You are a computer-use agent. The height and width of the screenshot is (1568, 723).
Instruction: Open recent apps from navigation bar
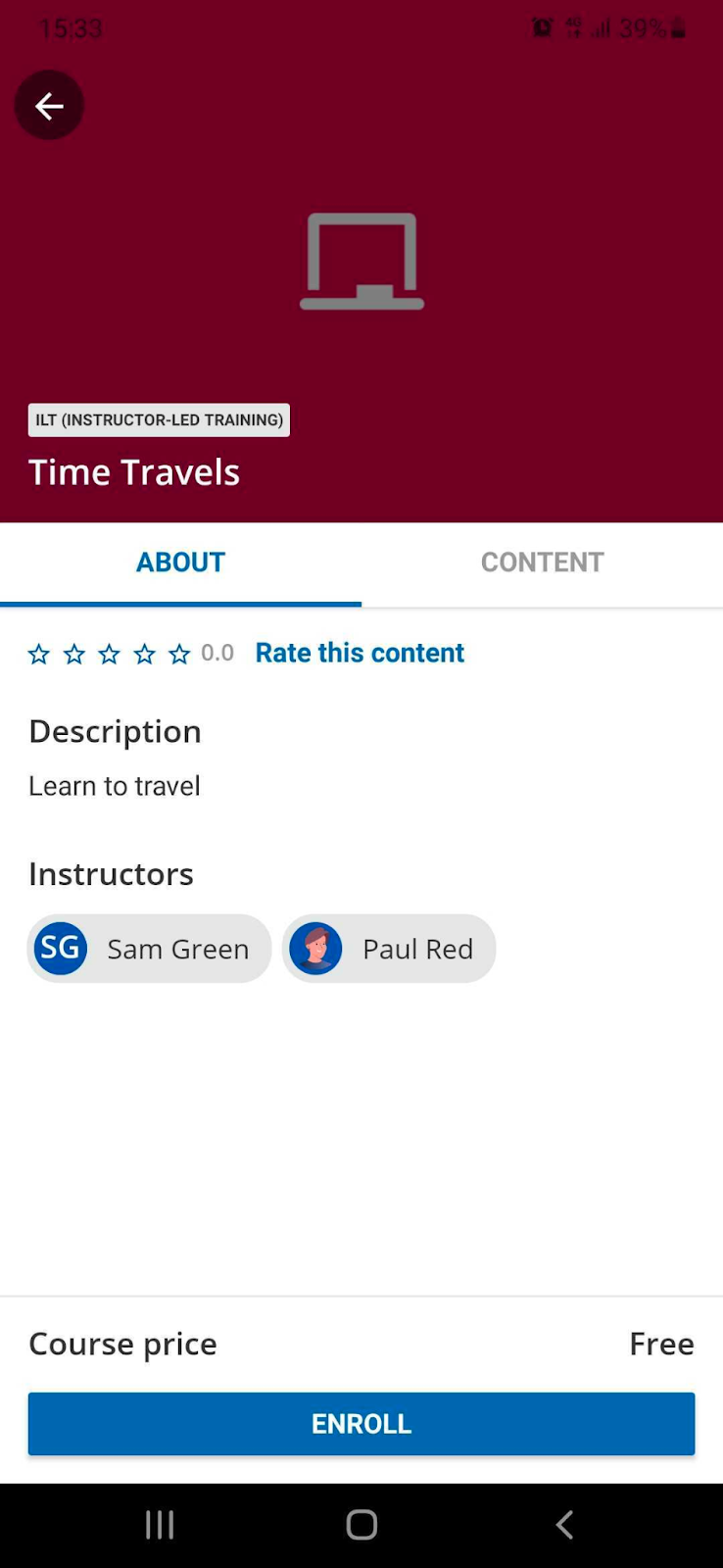[160, 1525]
